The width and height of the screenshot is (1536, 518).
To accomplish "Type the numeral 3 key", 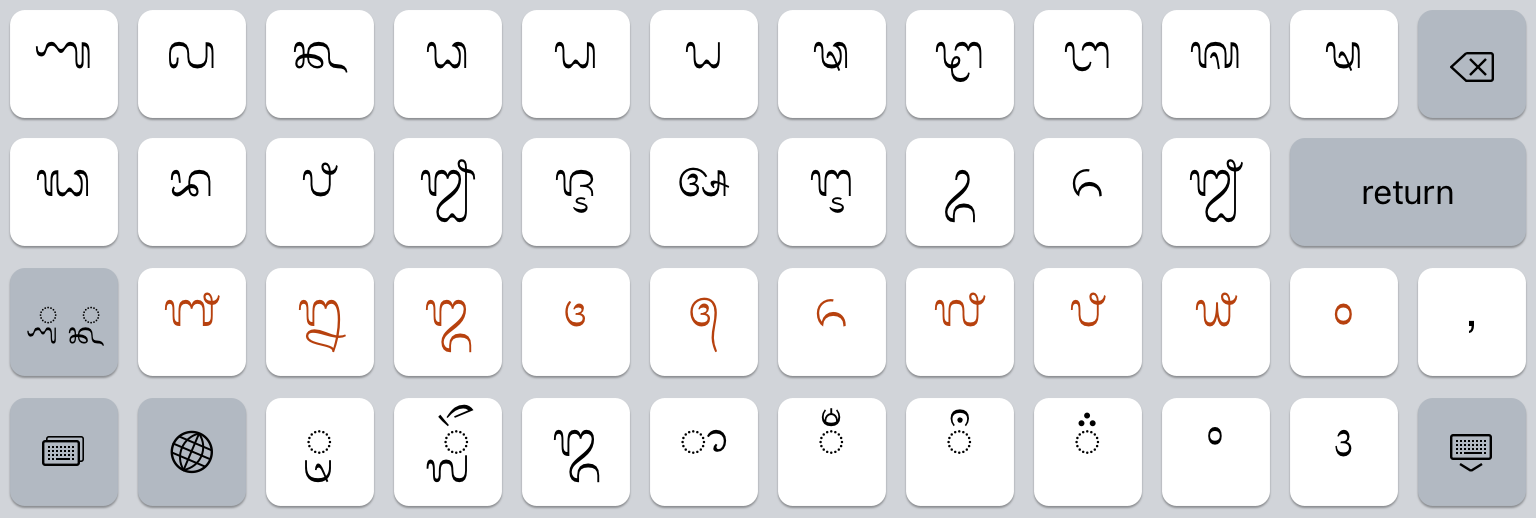I will coord(1343,452).
